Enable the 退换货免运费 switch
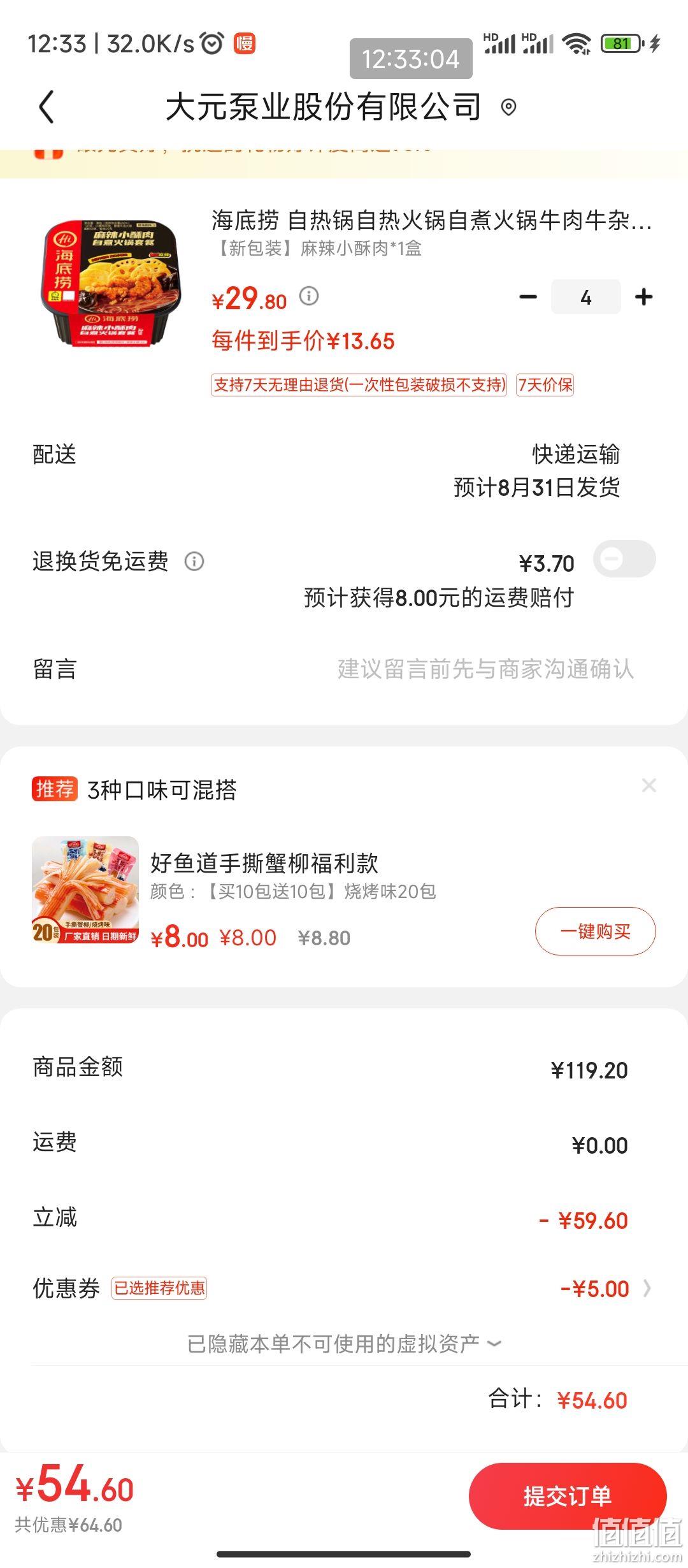 coord(624,559)
